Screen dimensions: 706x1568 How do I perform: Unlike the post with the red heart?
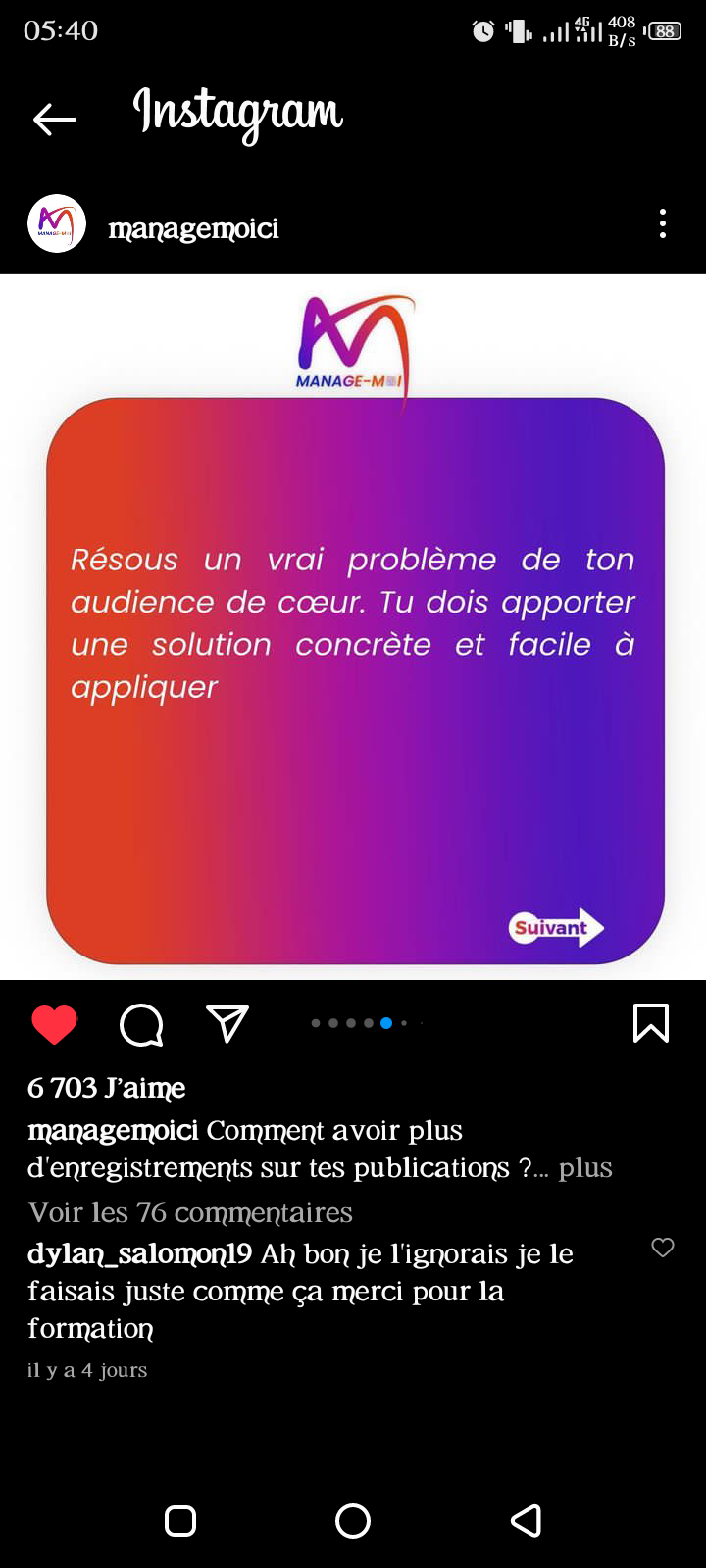[54, 1024]
